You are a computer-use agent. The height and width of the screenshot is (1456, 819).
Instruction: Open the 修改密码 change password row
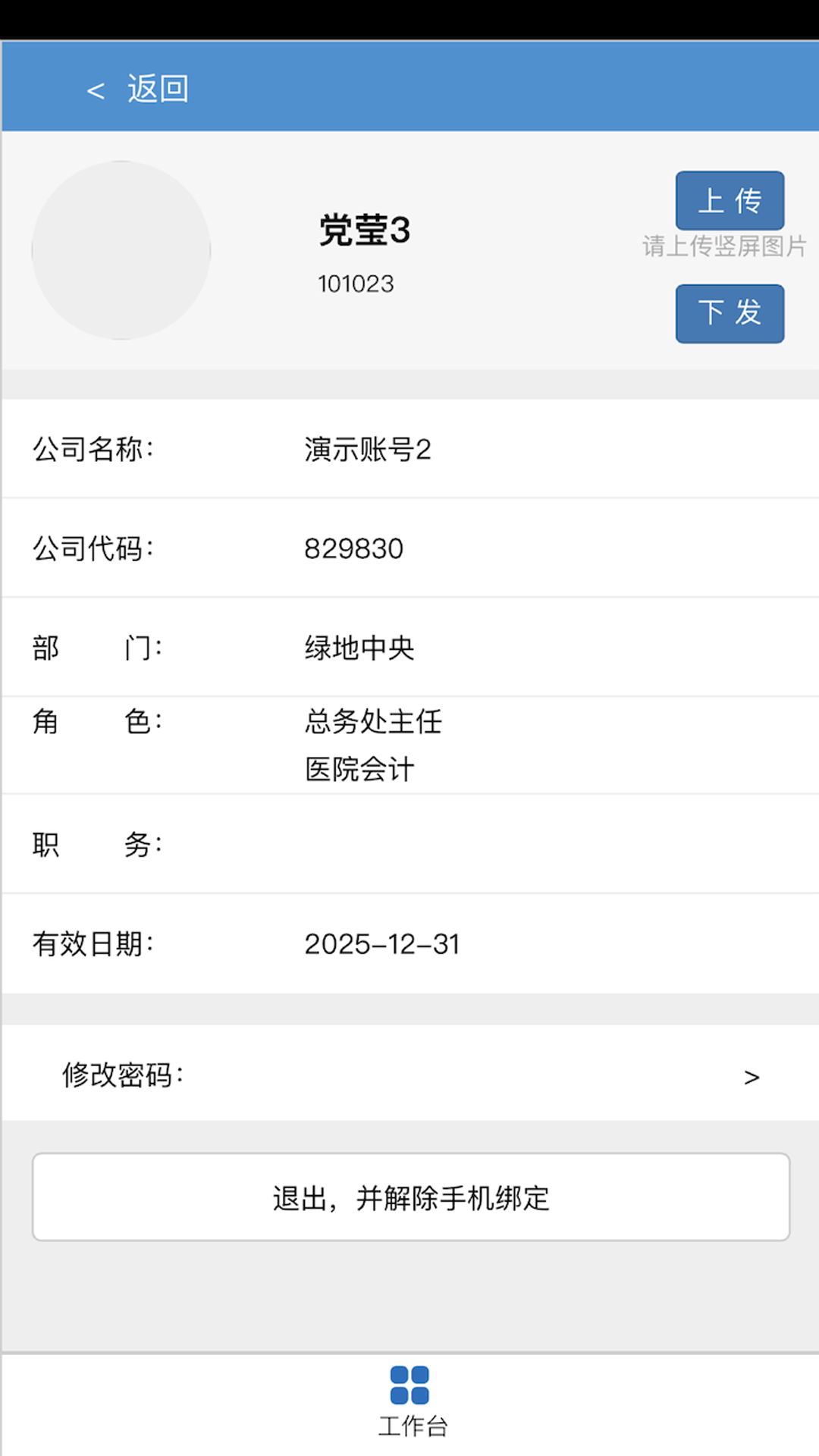409,1075
